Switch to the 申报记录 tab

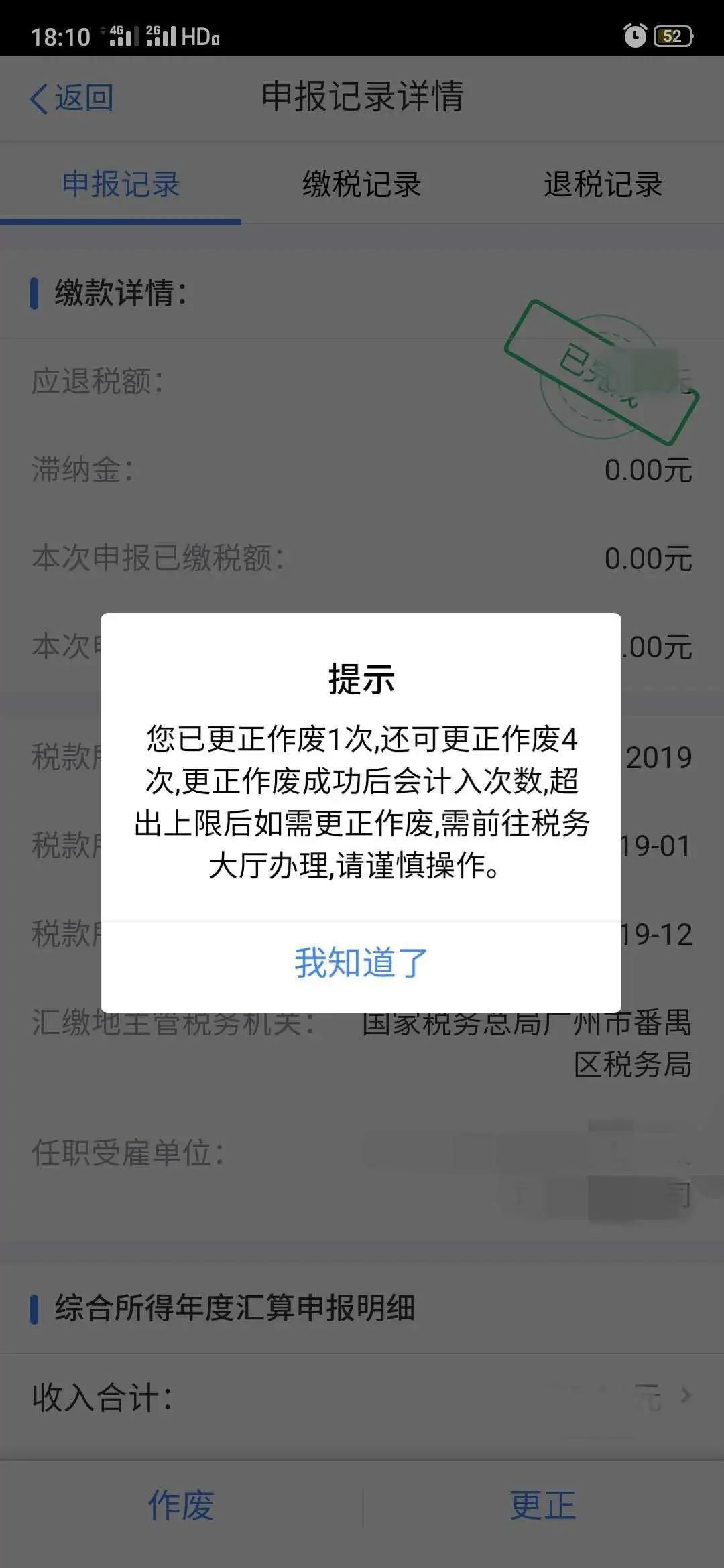tap(121, 184)
